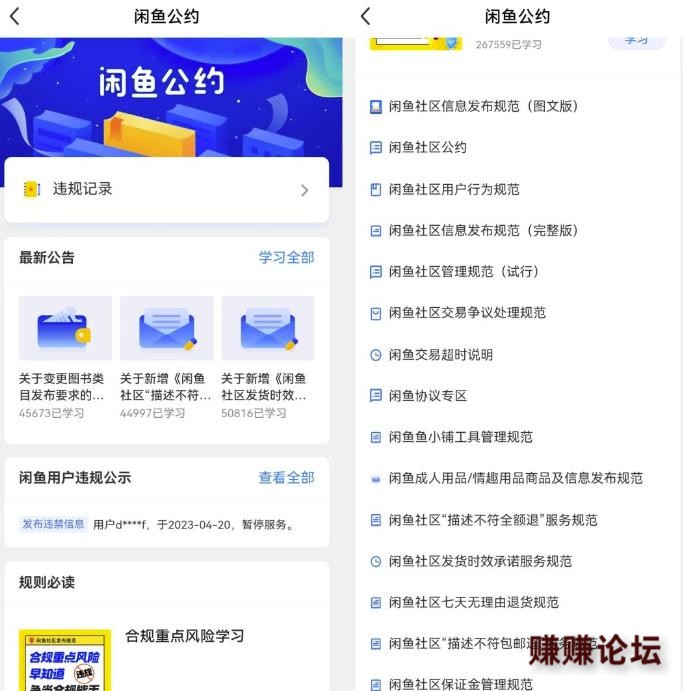Image resolution: width=683 pixels, height=691 pixels.
Task: Open 闲鱼社区保证金管理规范
Action: coord(460,684)
